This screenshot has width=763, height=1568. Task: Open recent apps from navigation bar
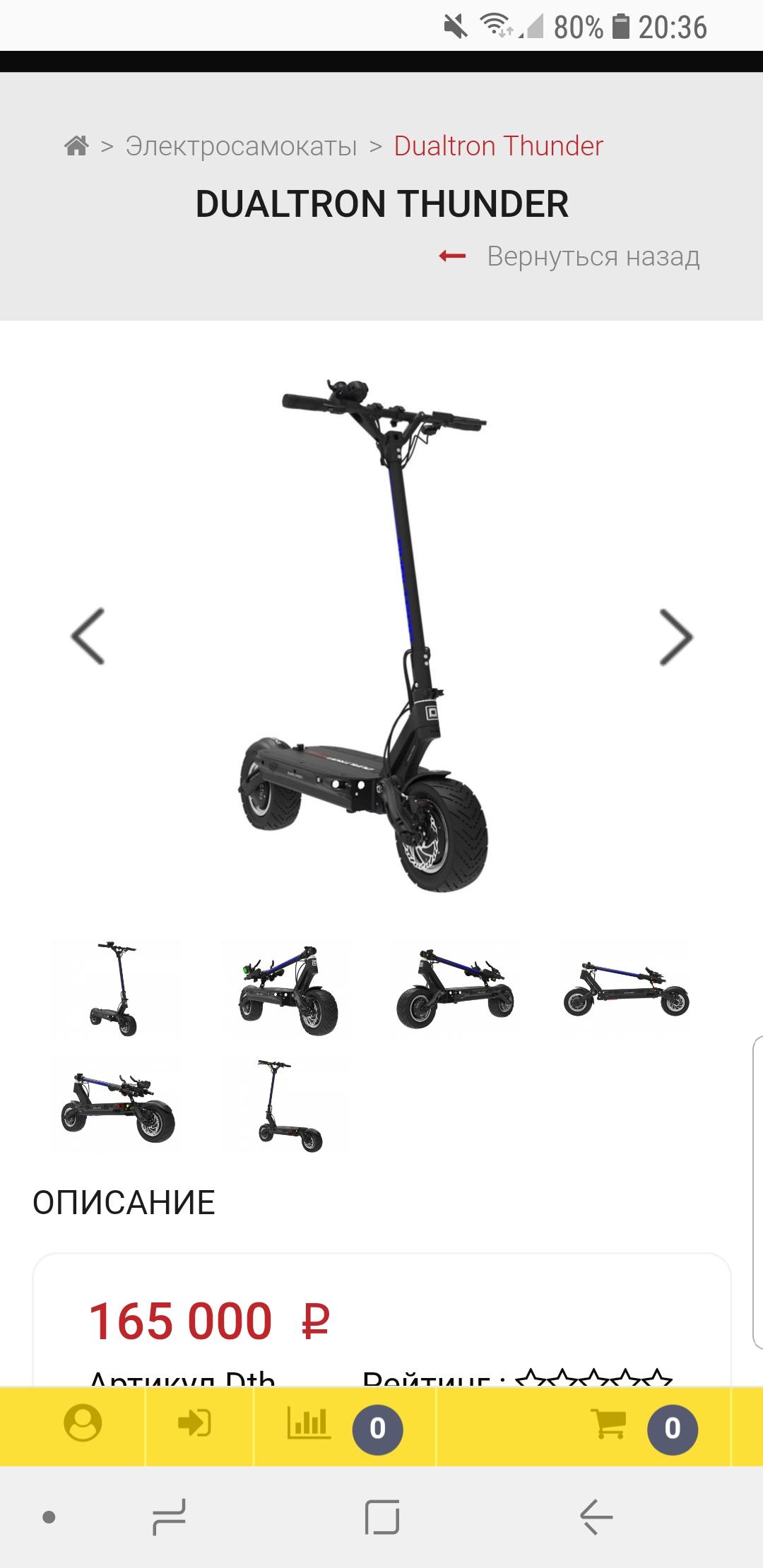[170, 1516]
